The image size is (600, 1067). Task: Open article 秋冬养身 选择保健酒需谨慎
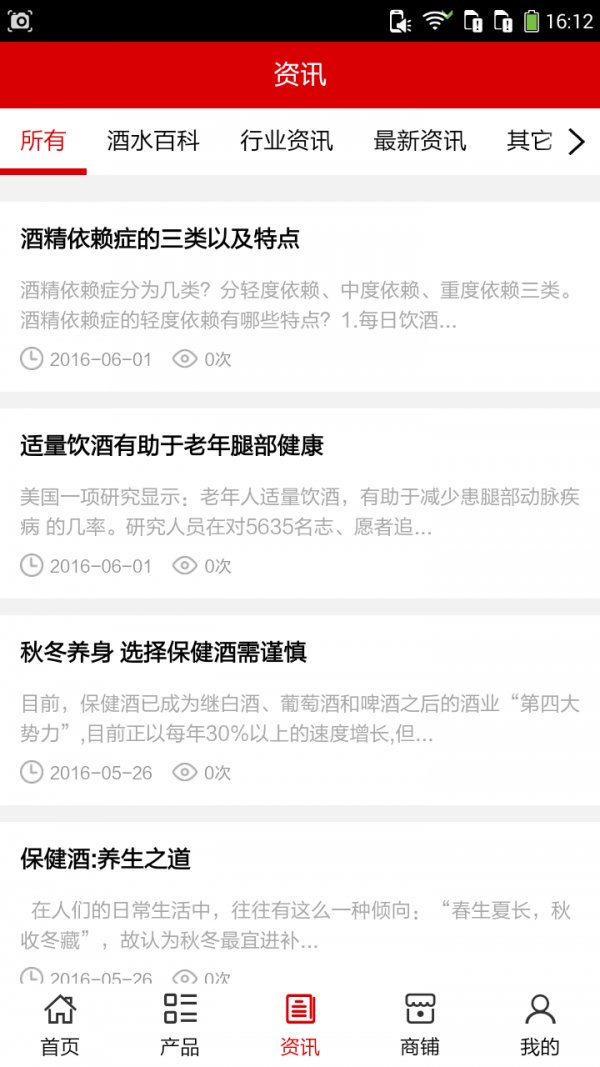tap(163, 653)
